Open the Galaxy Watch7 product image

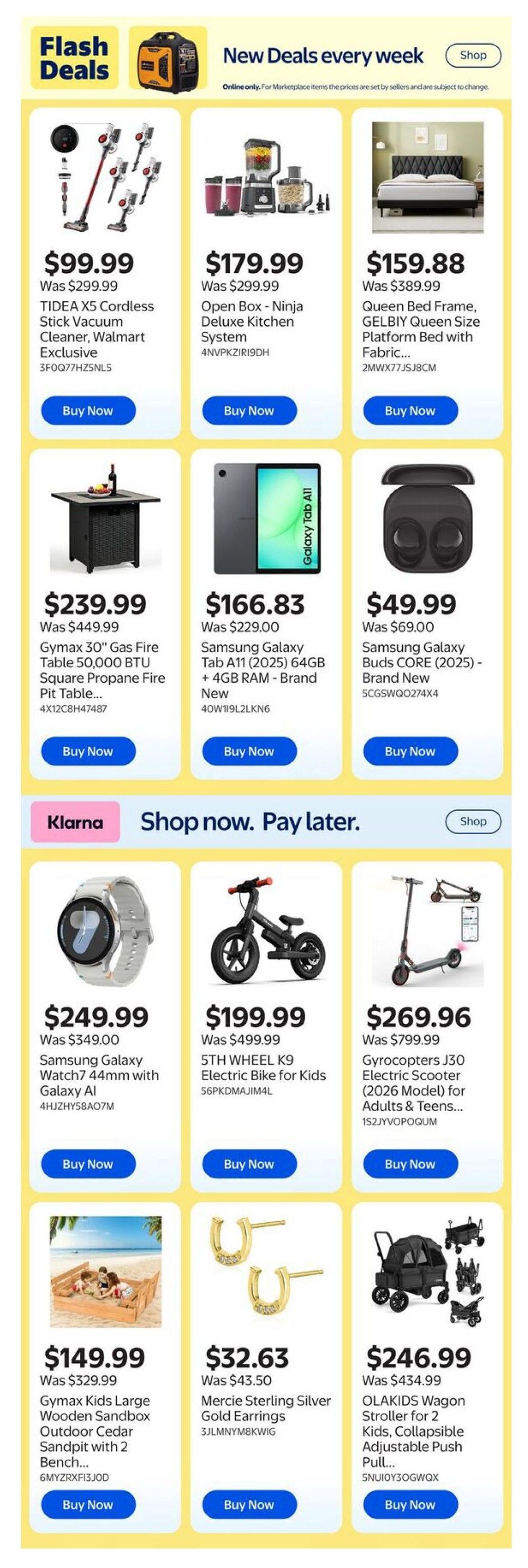(105, 931)
